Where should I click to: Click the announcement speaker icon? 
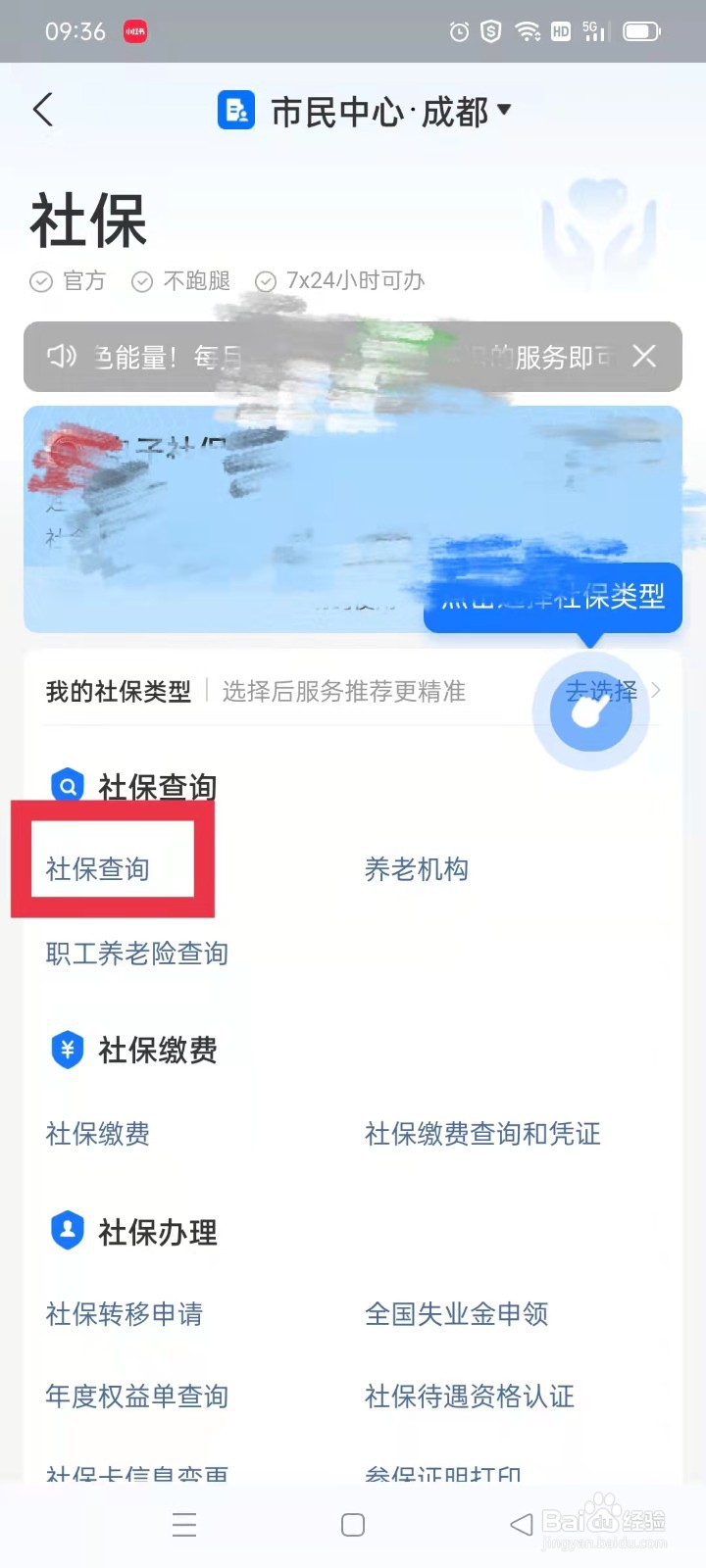click(x=62, y=357)
